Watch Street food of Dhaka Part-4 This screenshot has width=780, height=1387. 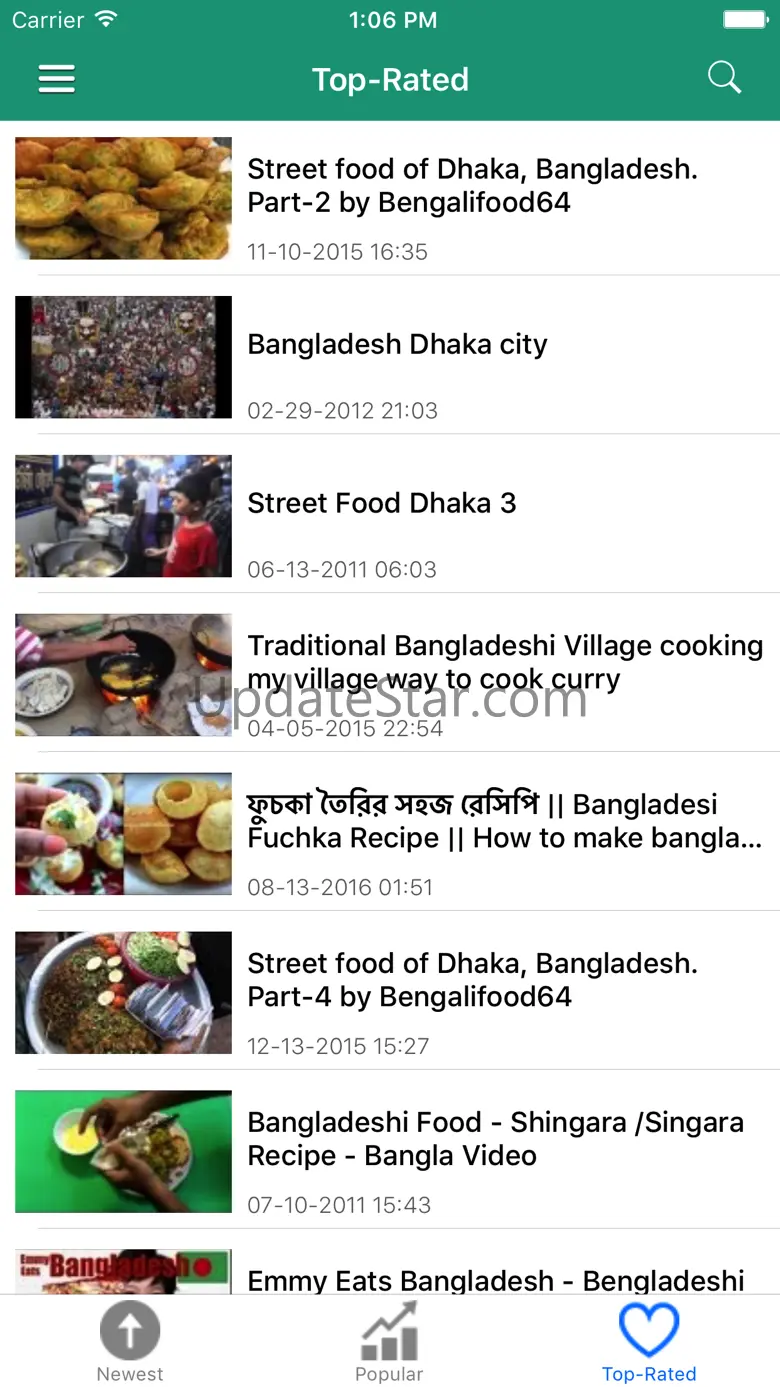[472, 980]
